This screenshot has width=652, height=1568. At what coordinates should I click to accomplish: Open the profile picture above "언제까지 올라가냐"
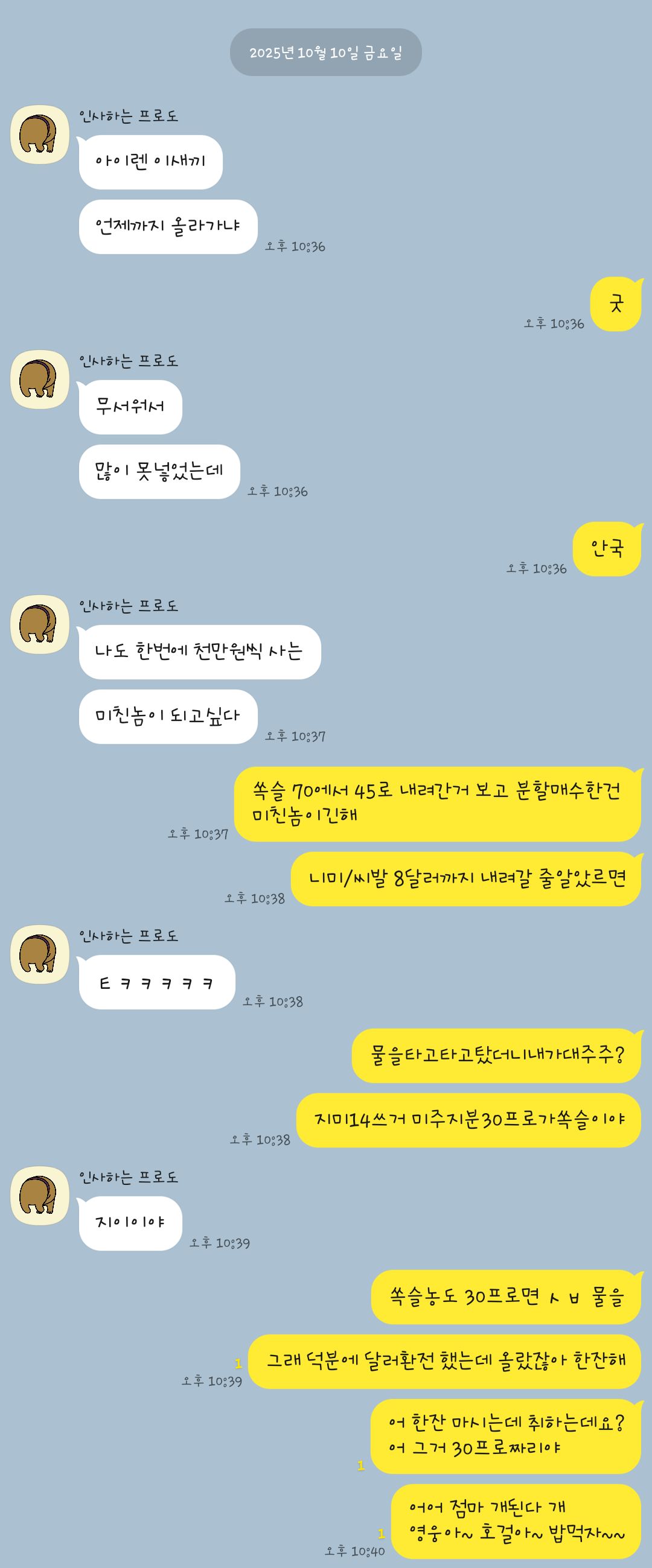coord(40,135)
